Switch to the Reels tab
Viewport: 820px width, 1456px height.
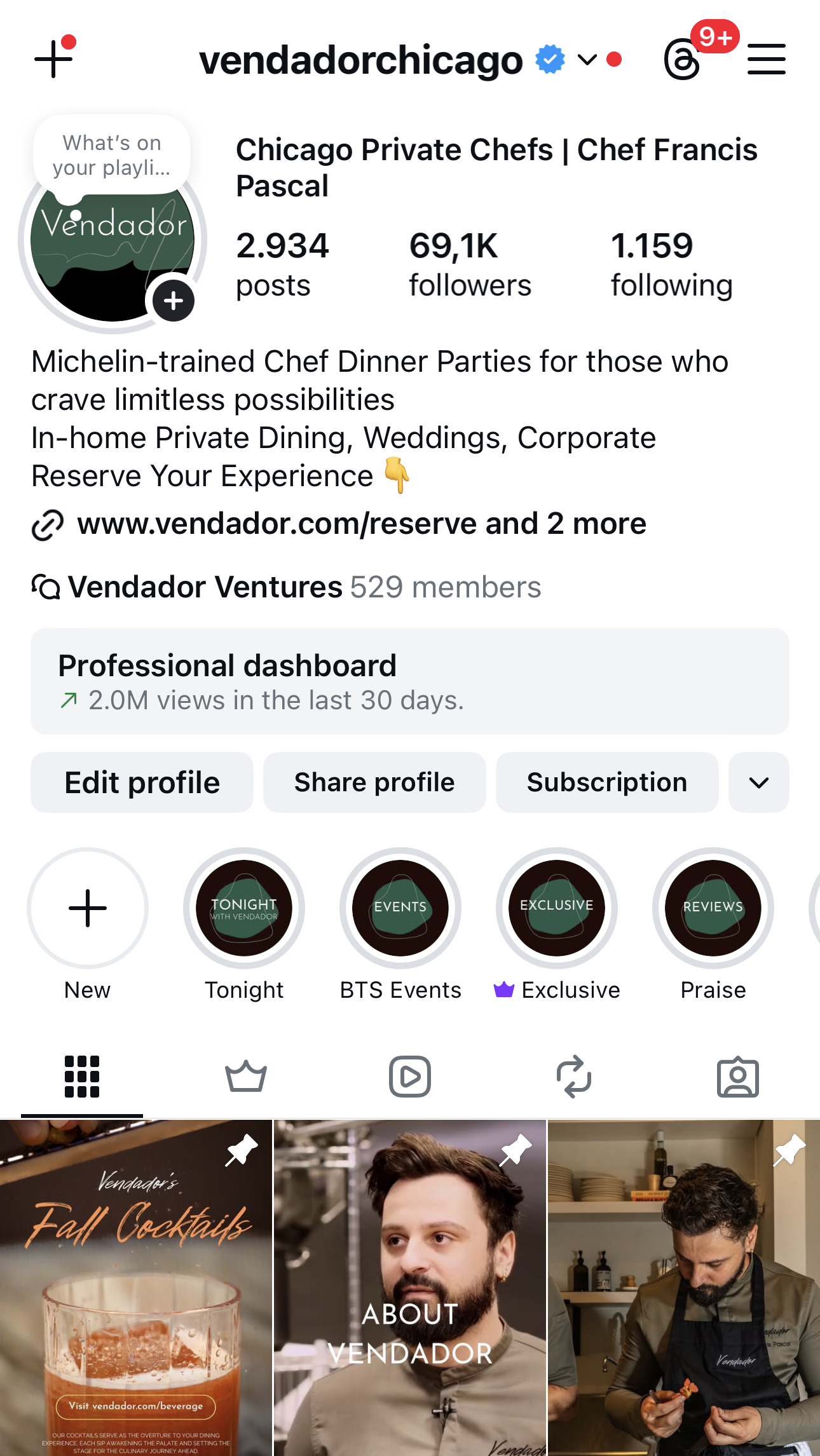tap(410, 1077)
